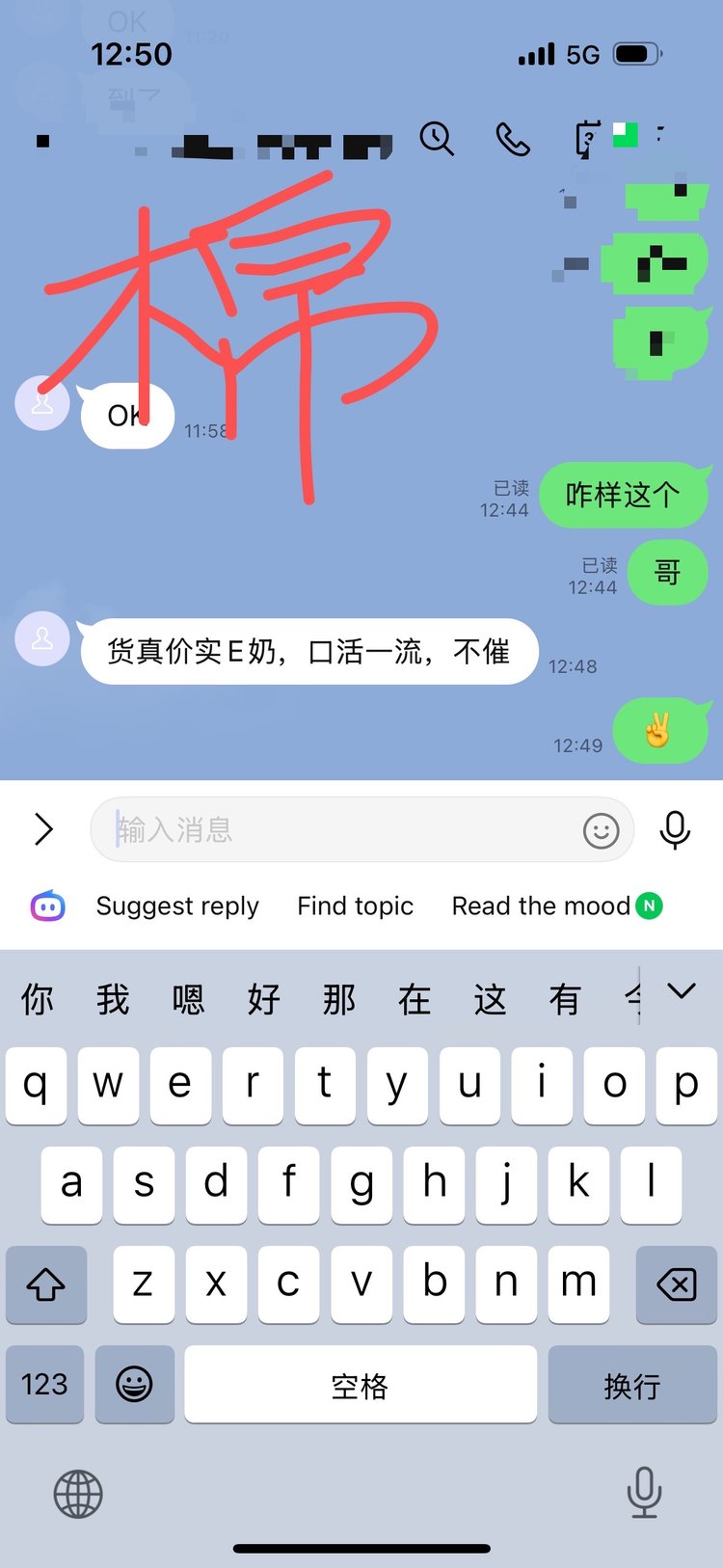
Task: Switch keyboard to 123 numbers
Action: [x=44, y=1384]
